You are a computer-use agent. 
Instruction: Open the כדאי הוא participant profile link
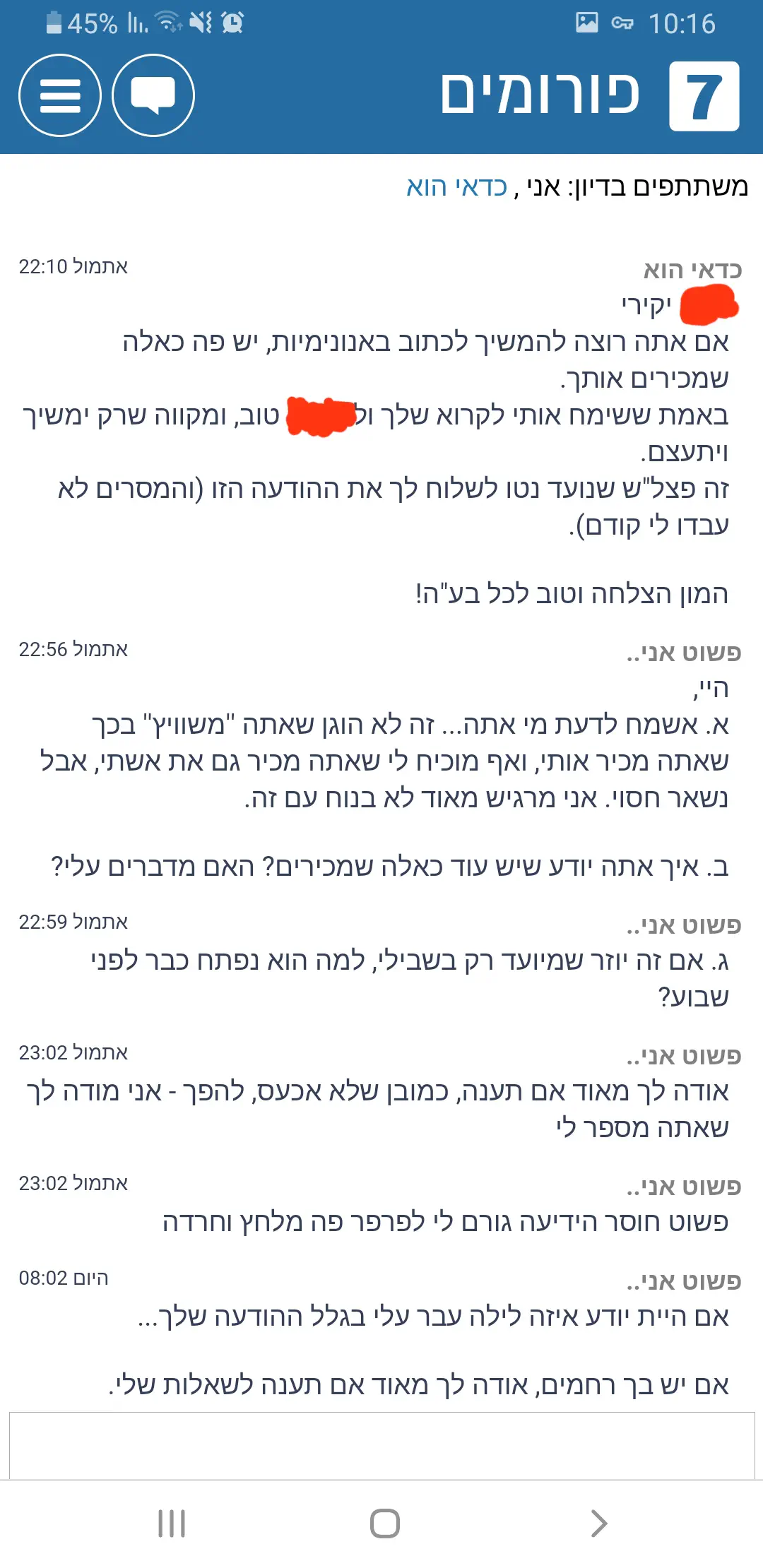(456, 187)
